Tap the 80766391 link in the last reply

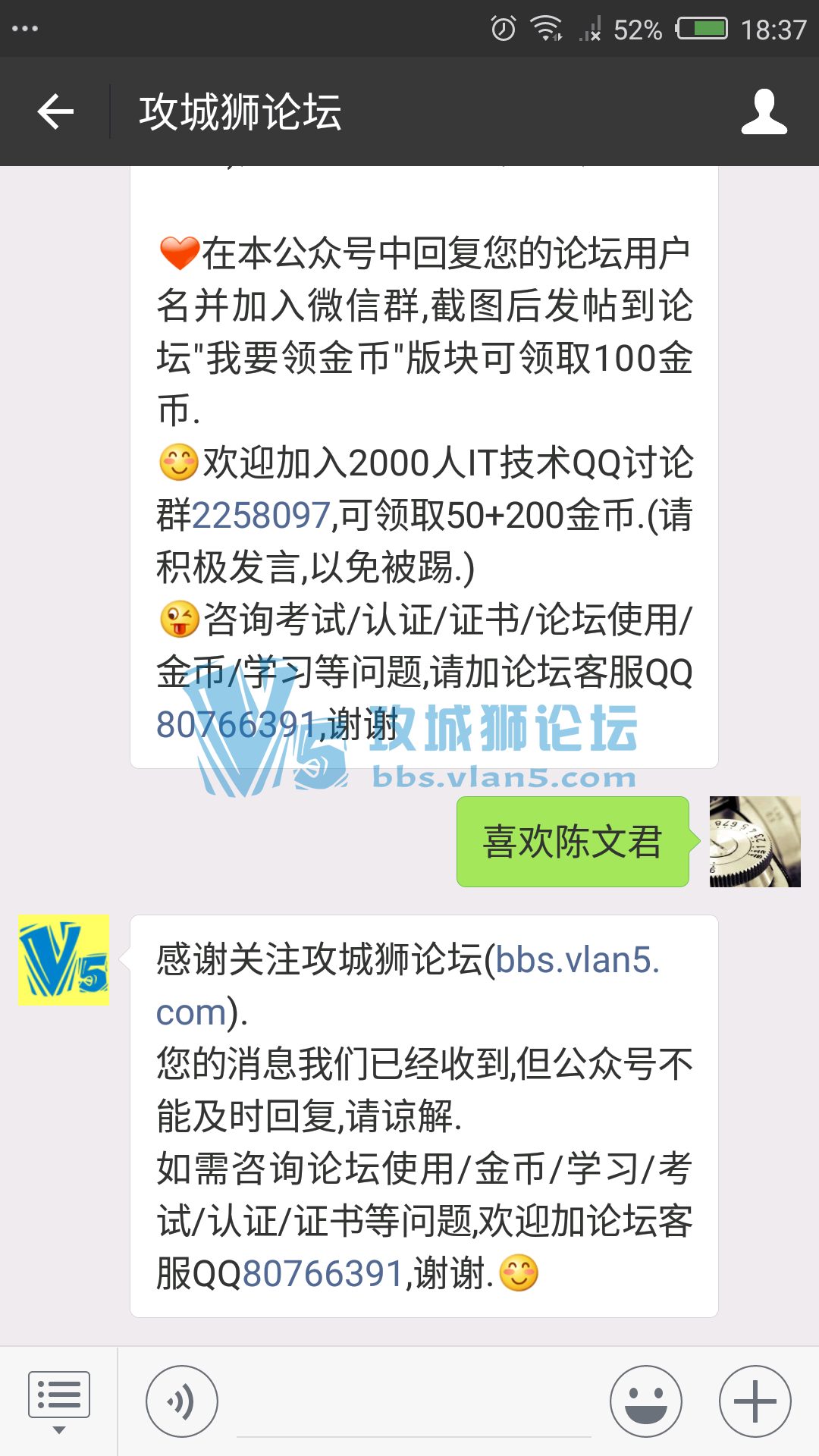click(x=322, y=1274)
